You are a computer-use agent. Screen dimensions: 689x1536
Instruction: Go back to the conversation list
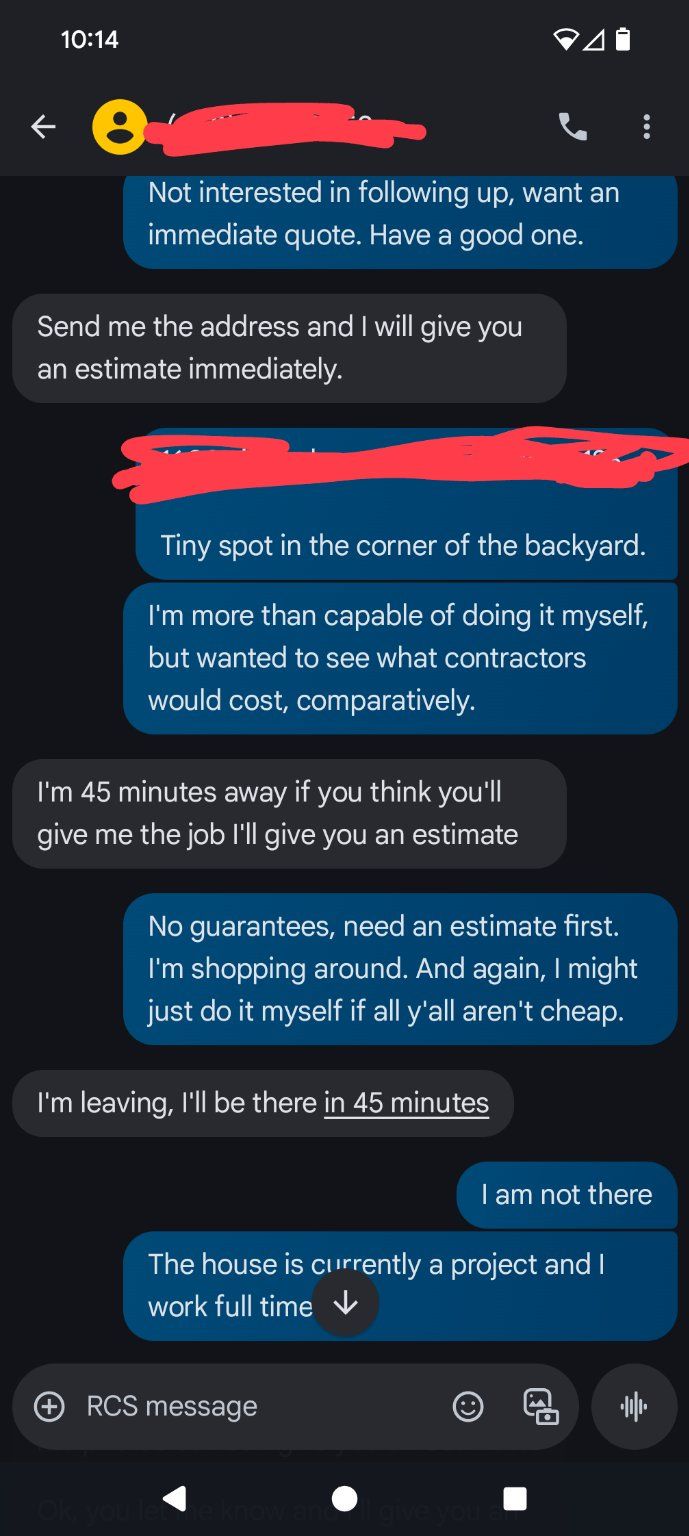[43, 127]
